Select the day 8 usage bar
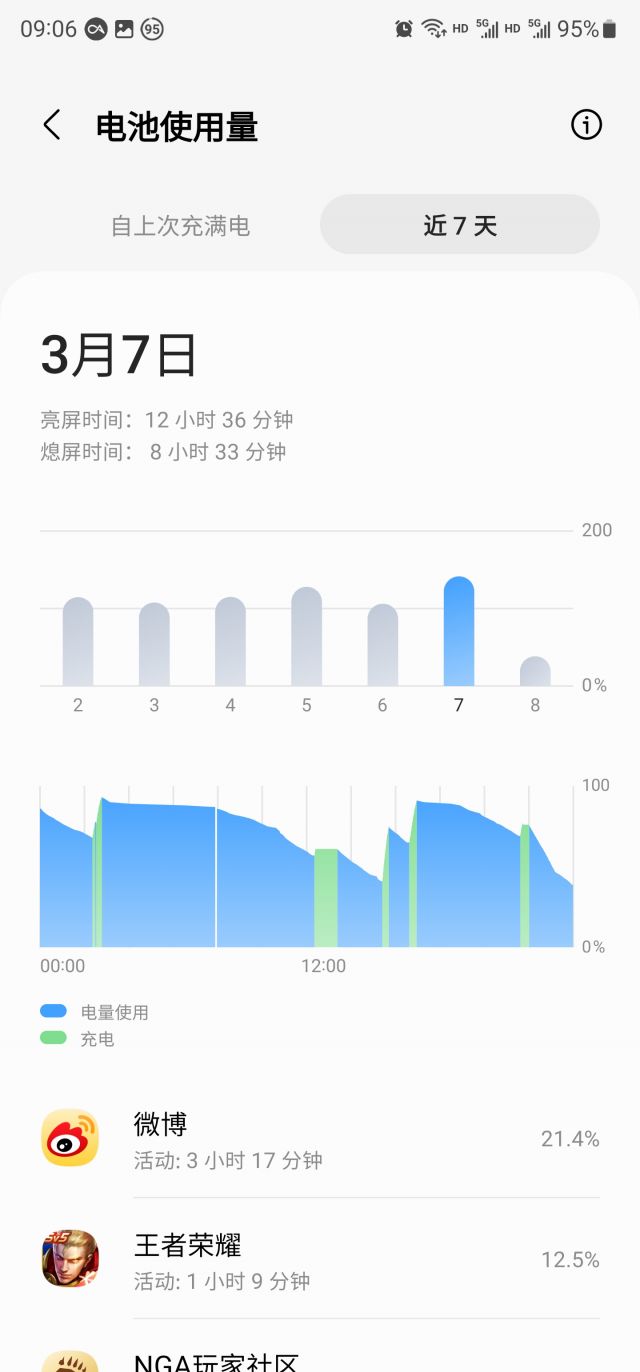This screenshot has height=1372, width=640. [535, 671]
